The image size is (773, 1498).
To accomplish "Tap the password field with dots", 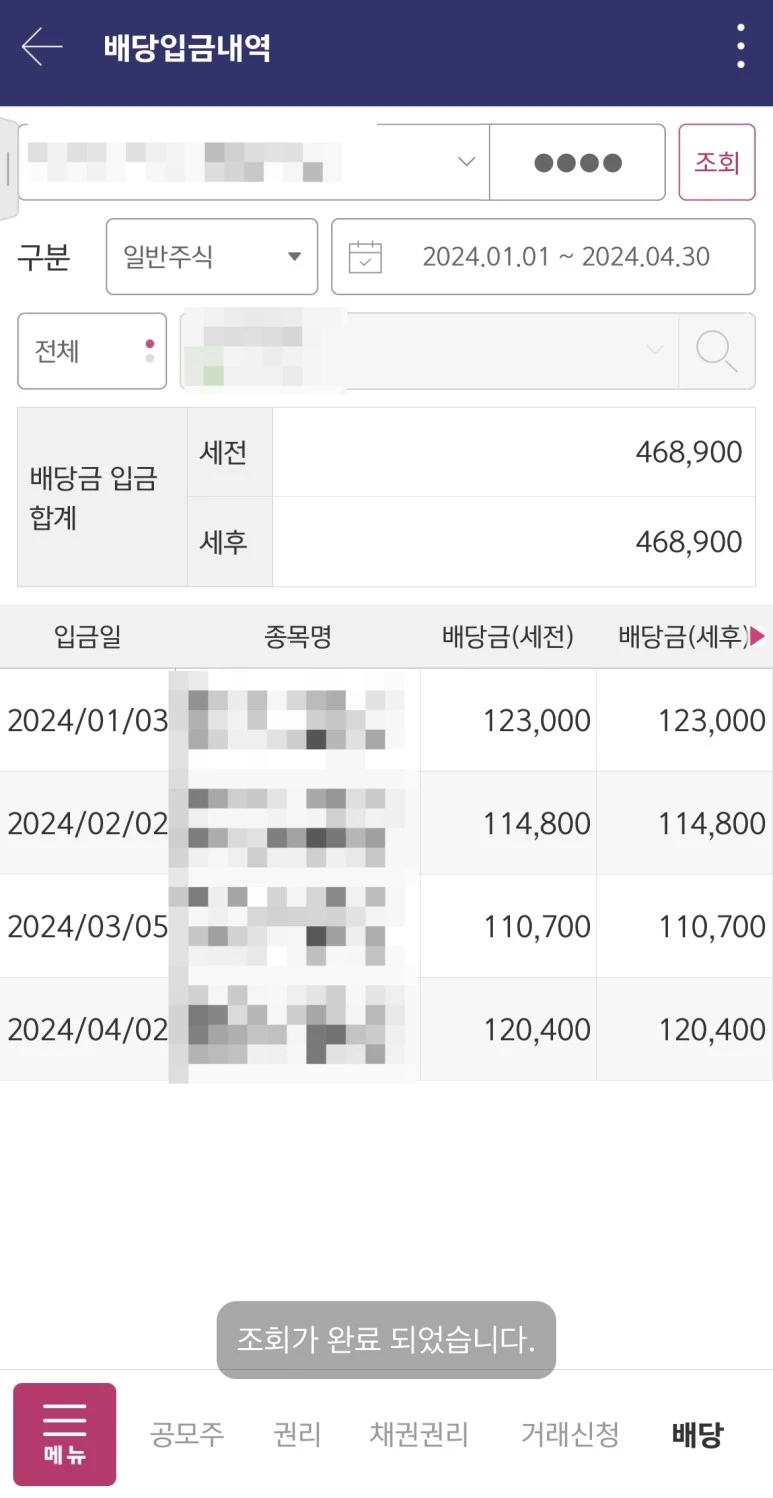I will click(x=577, y=162).
